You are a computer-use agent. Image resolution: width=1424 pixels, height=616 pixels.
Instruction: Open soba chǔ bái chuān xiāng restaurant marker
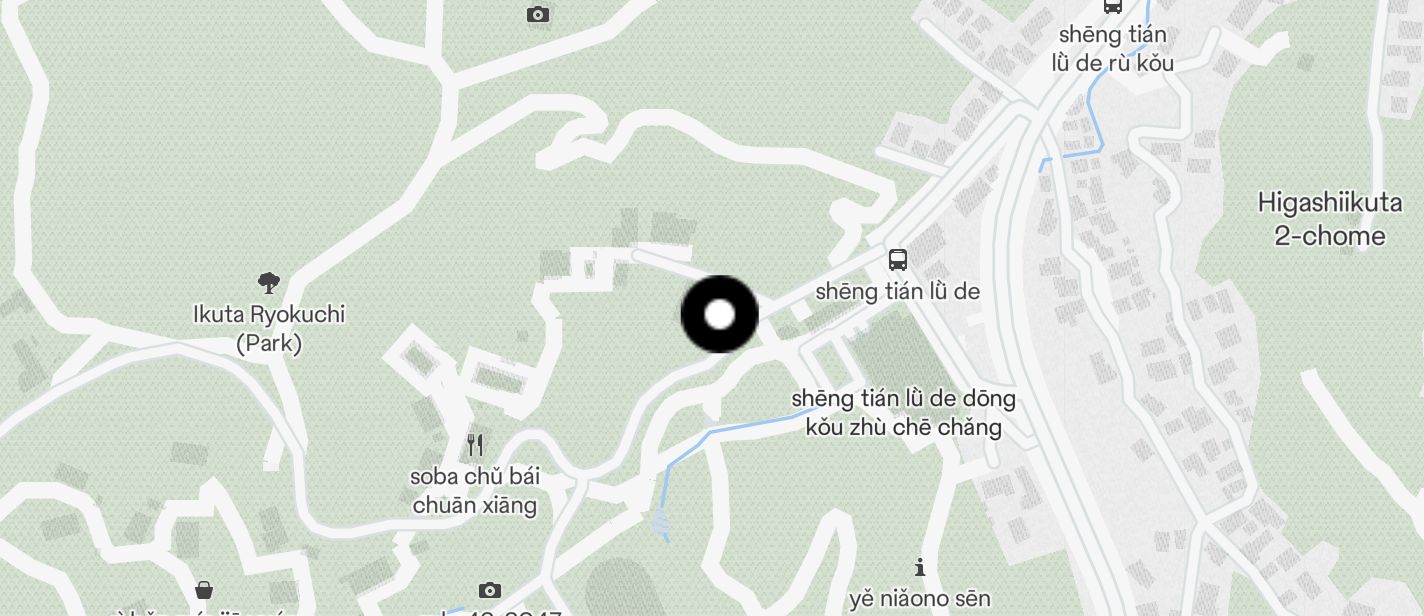(x=475, y=445)
